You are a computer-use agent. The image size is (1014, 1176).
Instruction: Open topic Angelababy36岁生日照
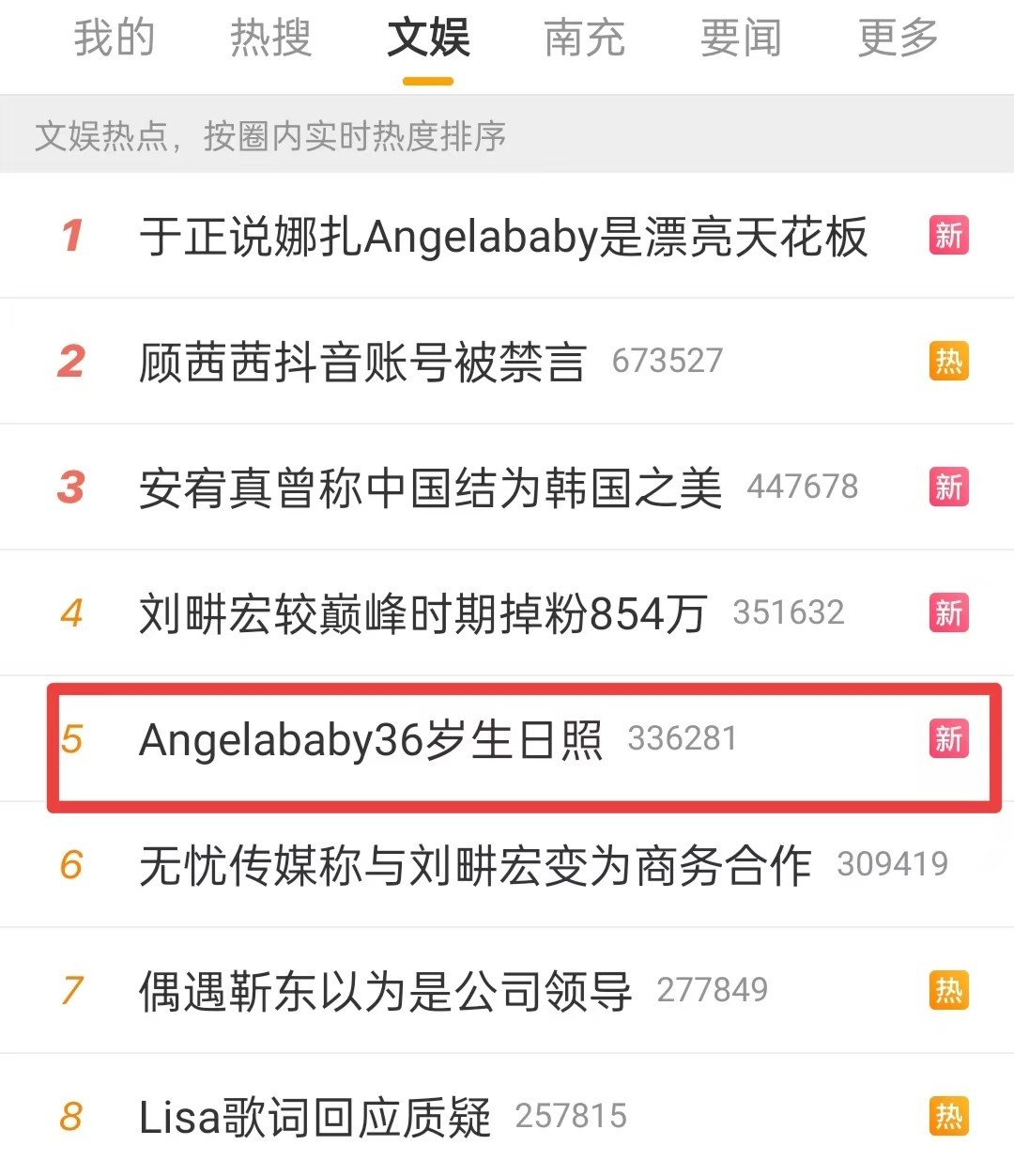click(x=371, y=739)
